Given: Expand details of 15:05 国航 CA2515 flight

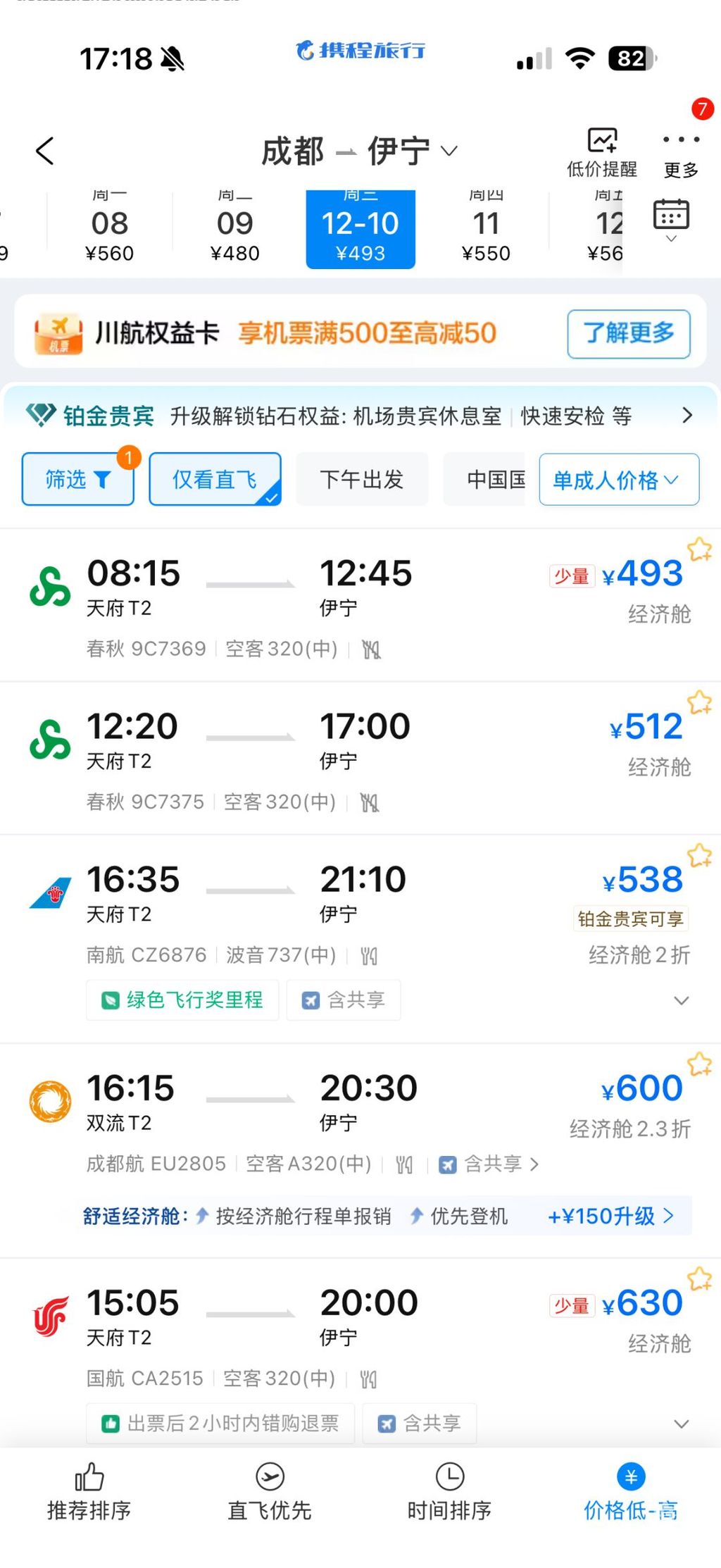Looking at the screenshot, I should coord(681,1424).
